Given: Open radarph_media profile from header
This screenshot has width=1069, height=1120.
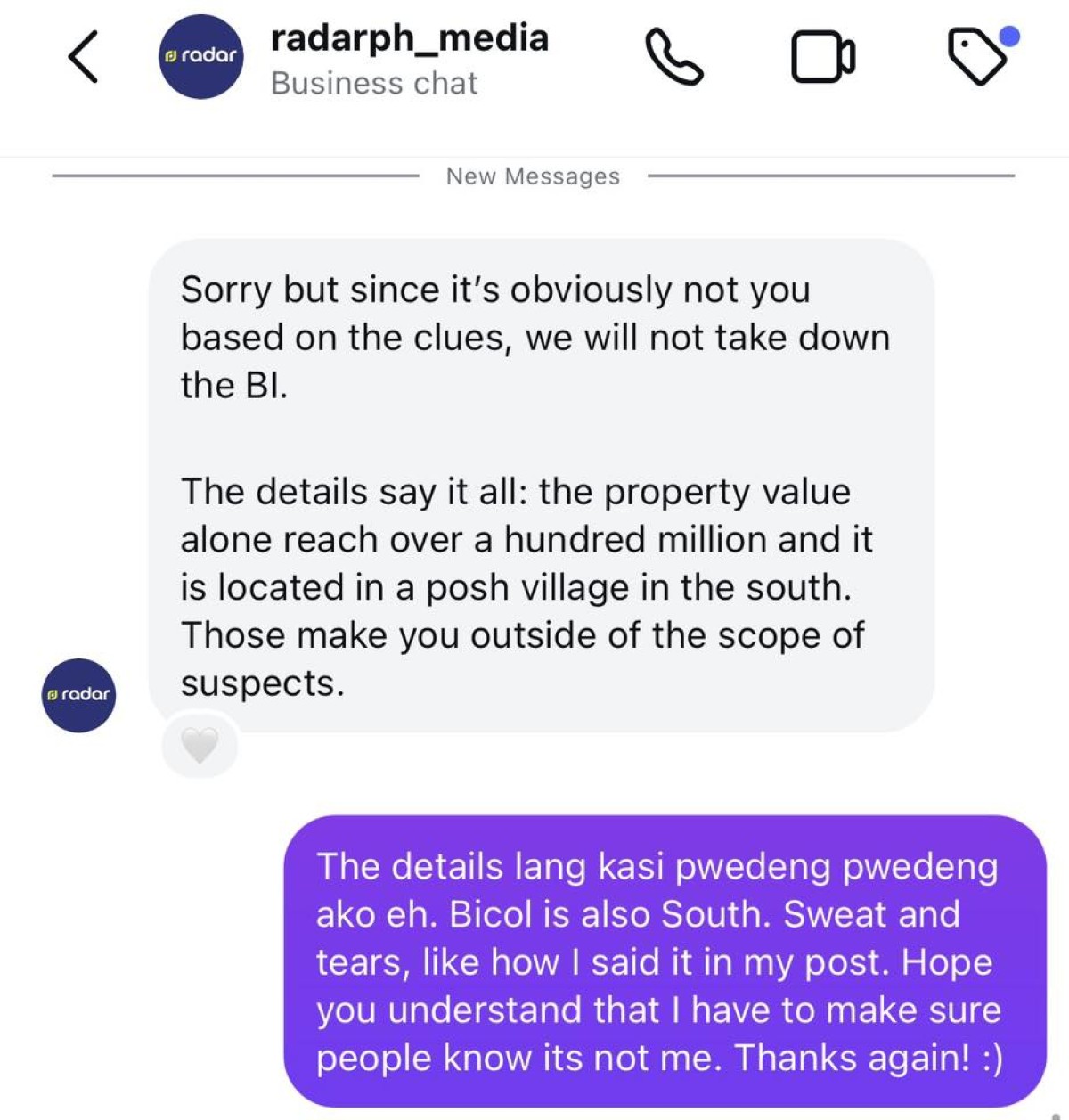Looking at the screenshot, I should point(408,39).
